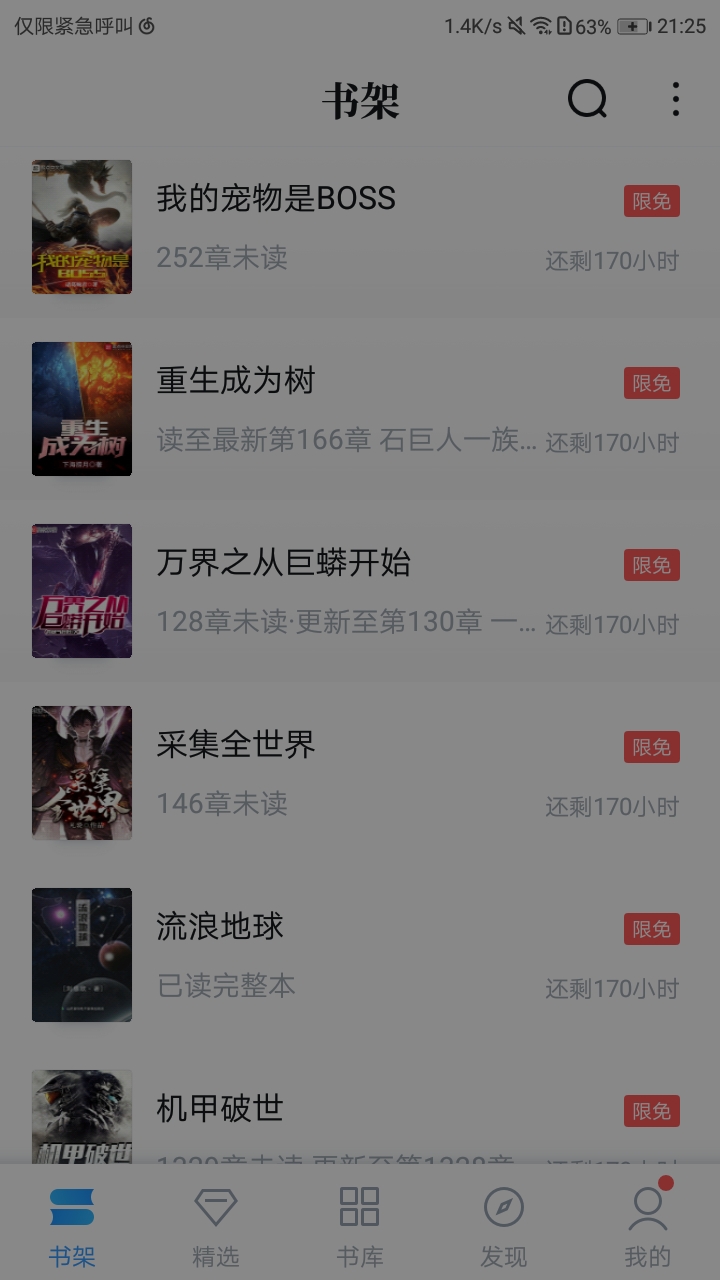Go to the 我的 tab

(x=648, y=1226)
